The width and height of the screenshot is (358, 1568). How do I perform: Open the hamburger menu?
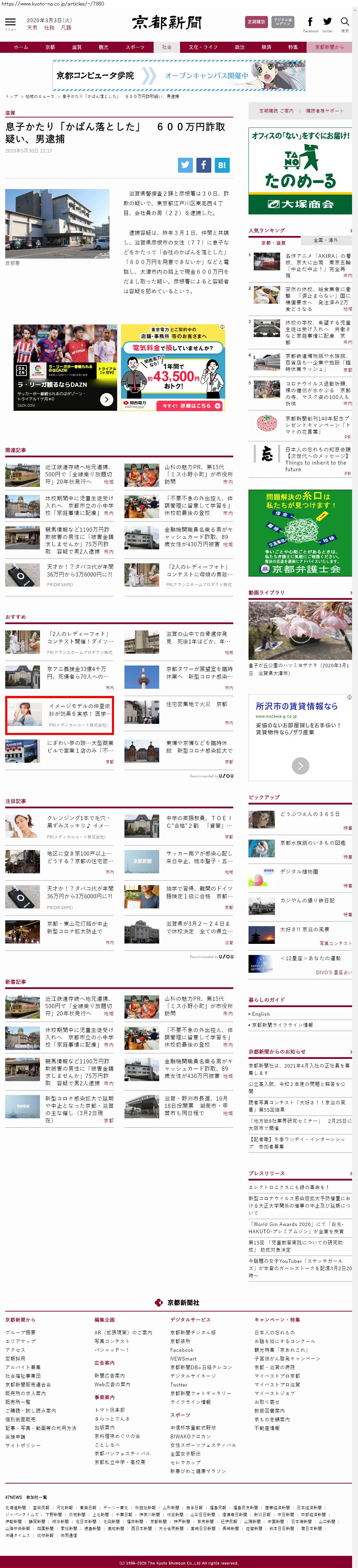pos(10,23)
